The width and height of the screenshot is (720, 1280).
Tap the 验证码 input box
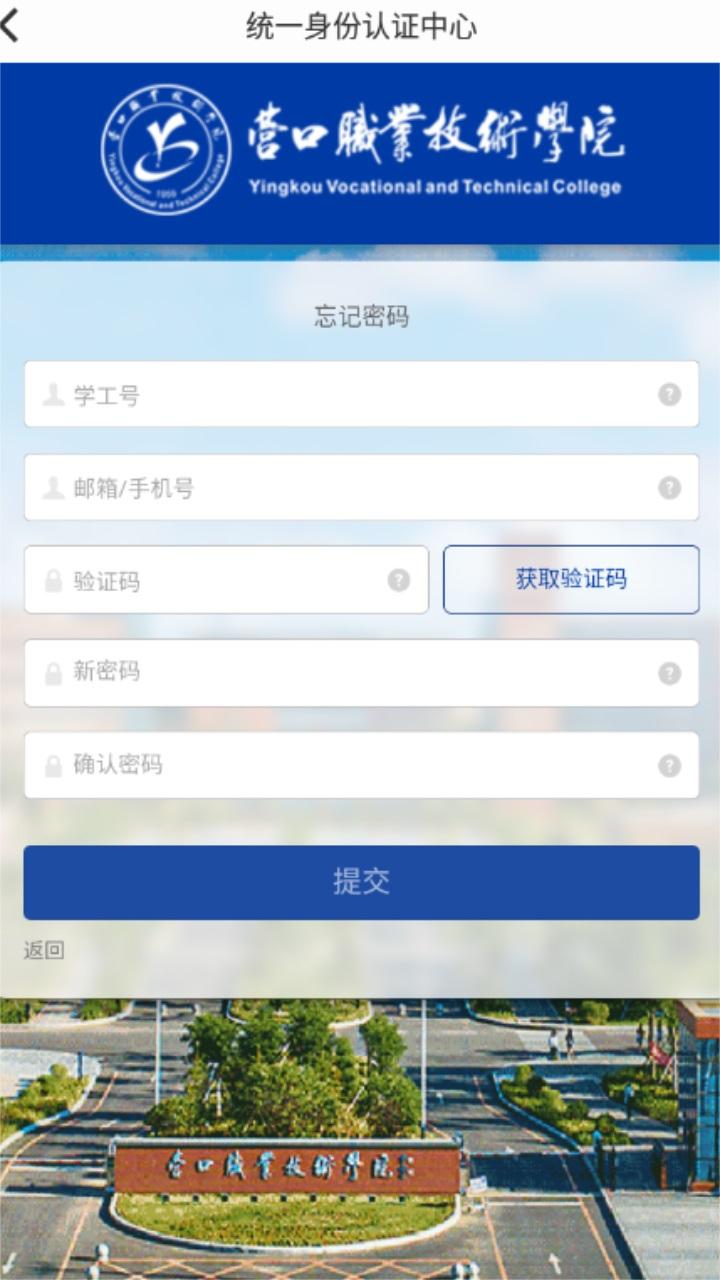220,580
